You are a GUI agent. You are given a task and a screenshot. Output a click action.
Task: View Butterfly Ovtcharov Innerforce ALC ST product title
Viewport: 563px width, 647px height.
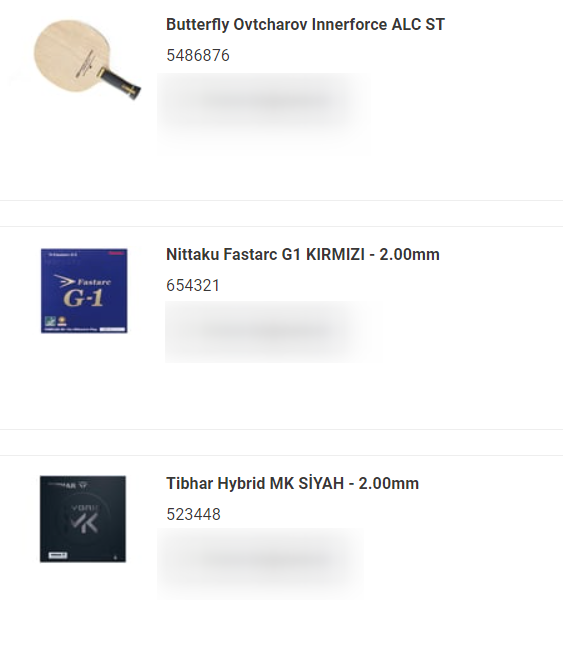pos(305,24)
